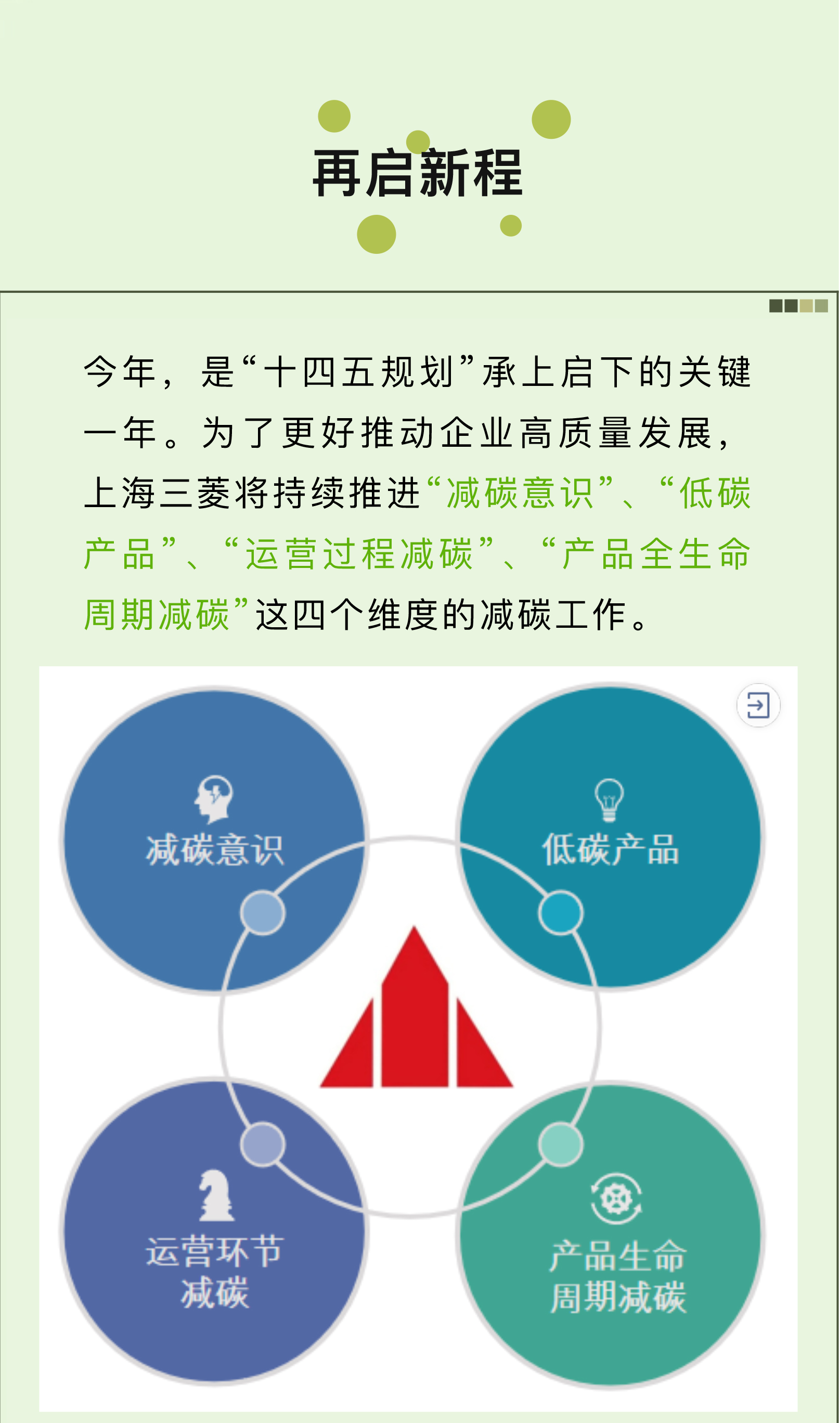Tap the open-image arrow icon on the diagram

point(758,706)
